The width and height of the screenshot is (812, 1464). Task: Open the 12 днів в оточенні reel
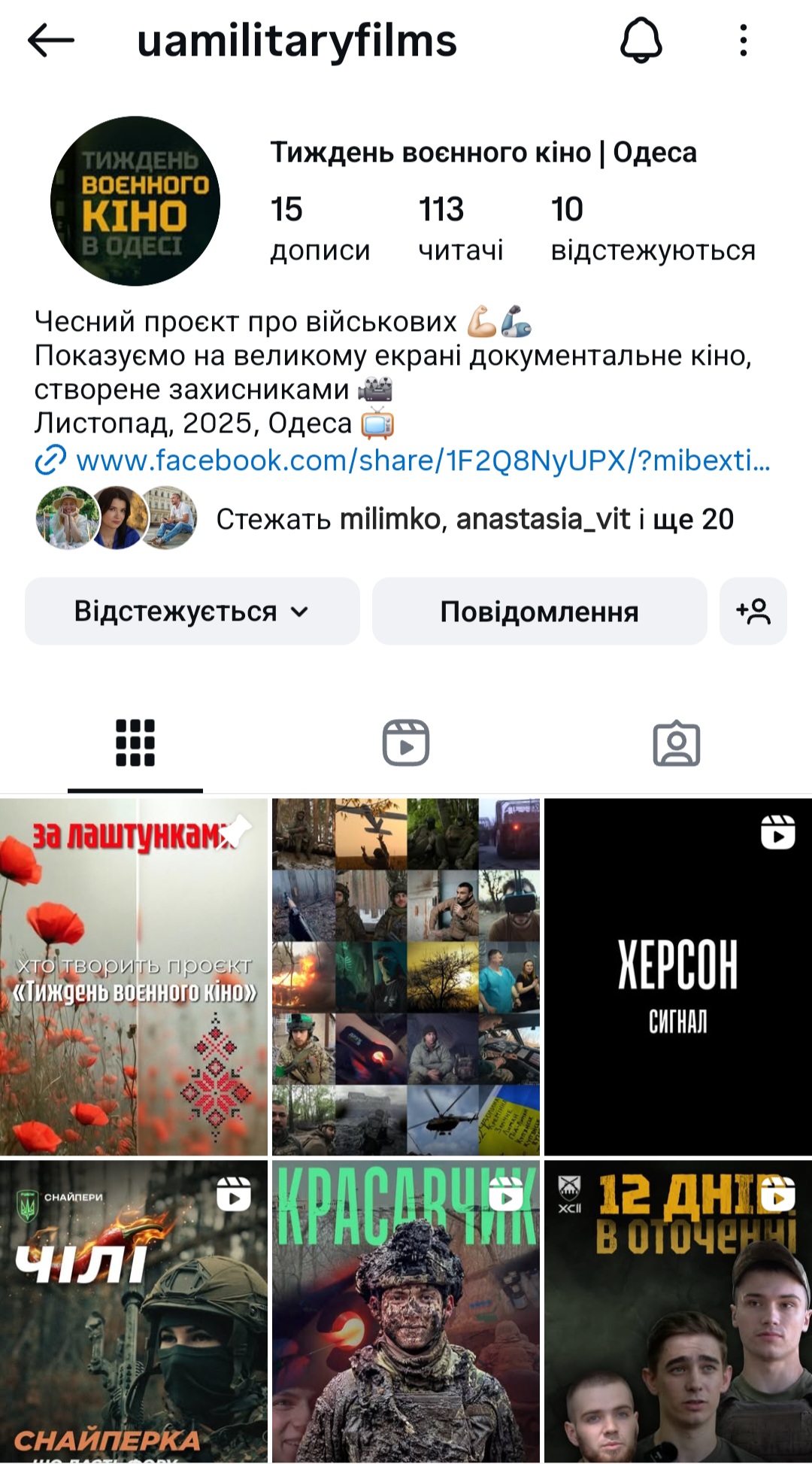pyautogui.click(x=677, y=1311)
